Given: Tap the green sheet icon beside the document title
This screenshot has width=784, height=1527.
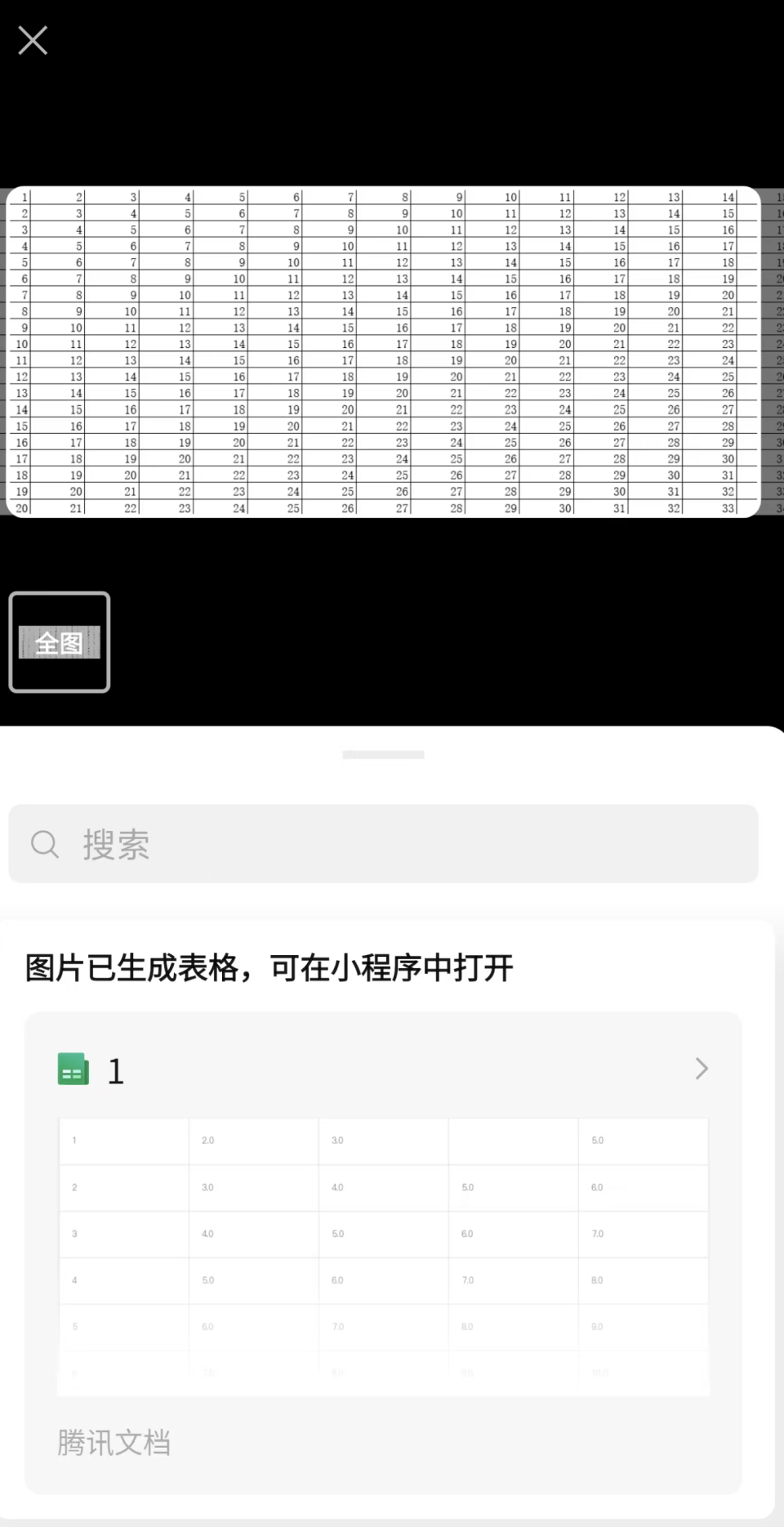Looking at the screenshot, I should point(73,1069).
